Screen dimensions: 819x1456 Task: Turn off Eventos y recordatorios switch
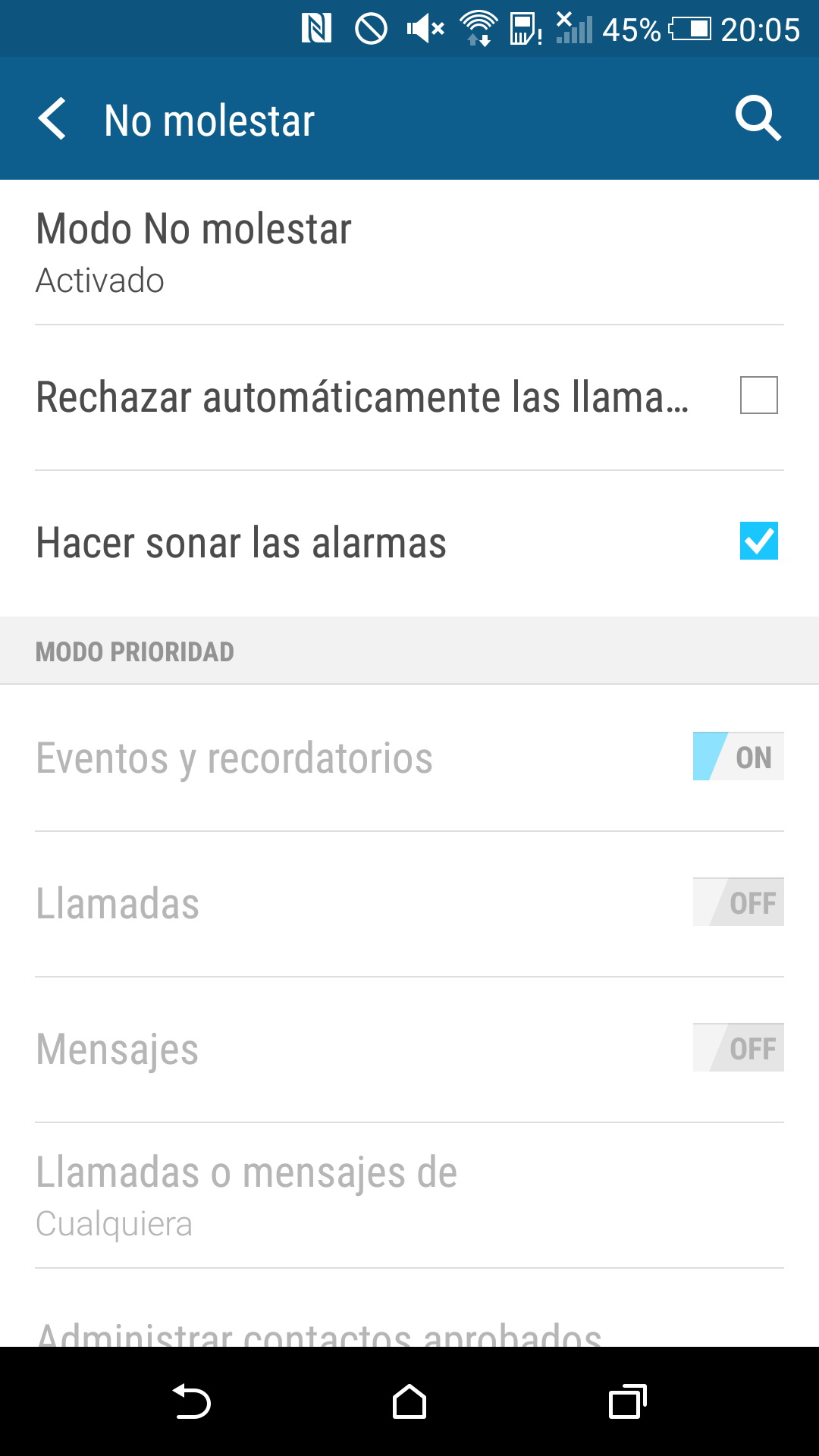pos(738,757)
